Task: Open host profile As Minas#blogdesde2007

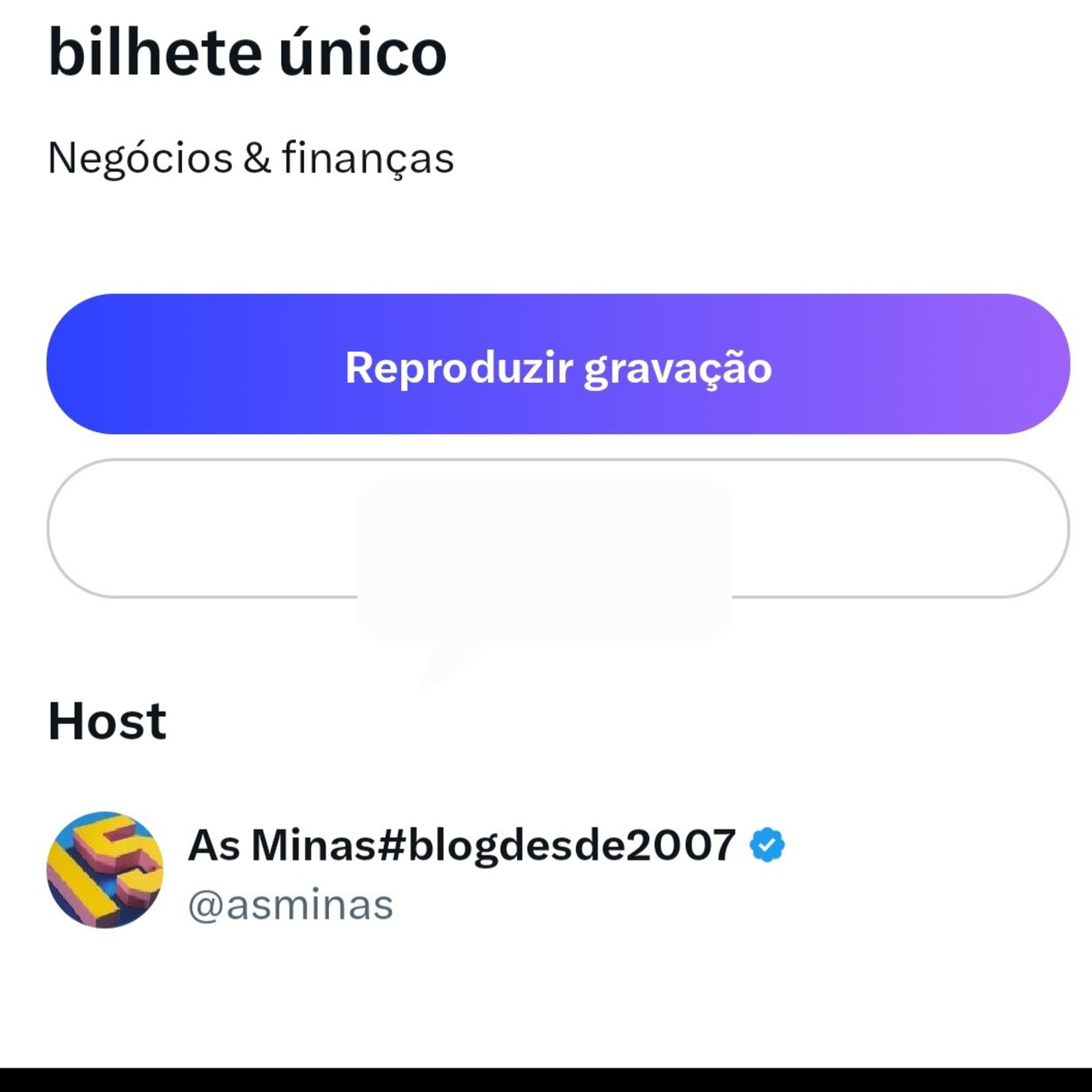Action: click(x=461, y=845)
